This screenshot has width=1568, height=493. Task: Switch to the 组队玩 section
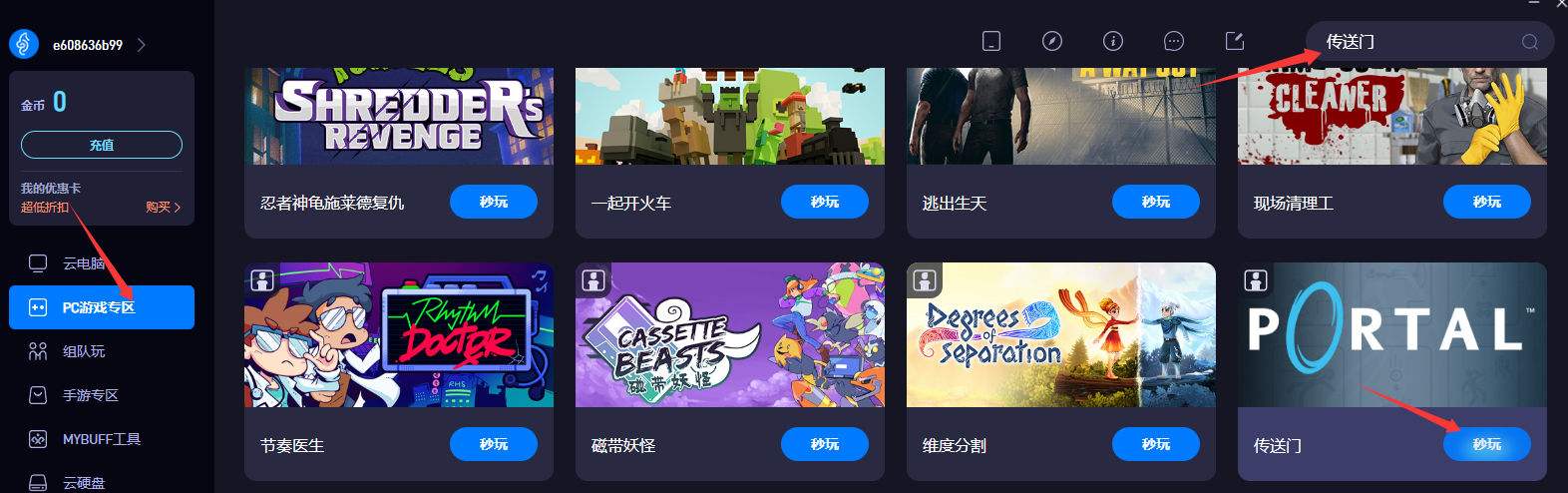coord(84,351)
